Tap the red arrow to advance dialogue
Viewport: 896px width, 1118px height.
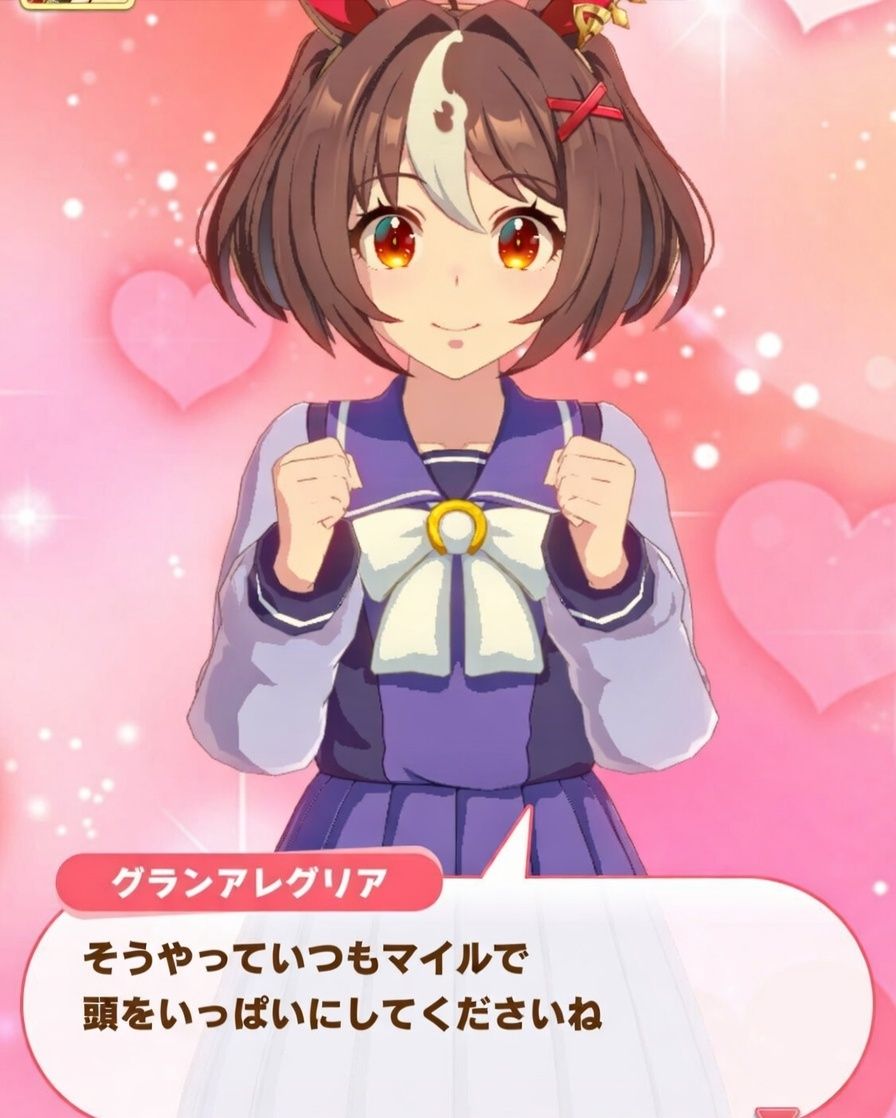(x=777, y=1112)
